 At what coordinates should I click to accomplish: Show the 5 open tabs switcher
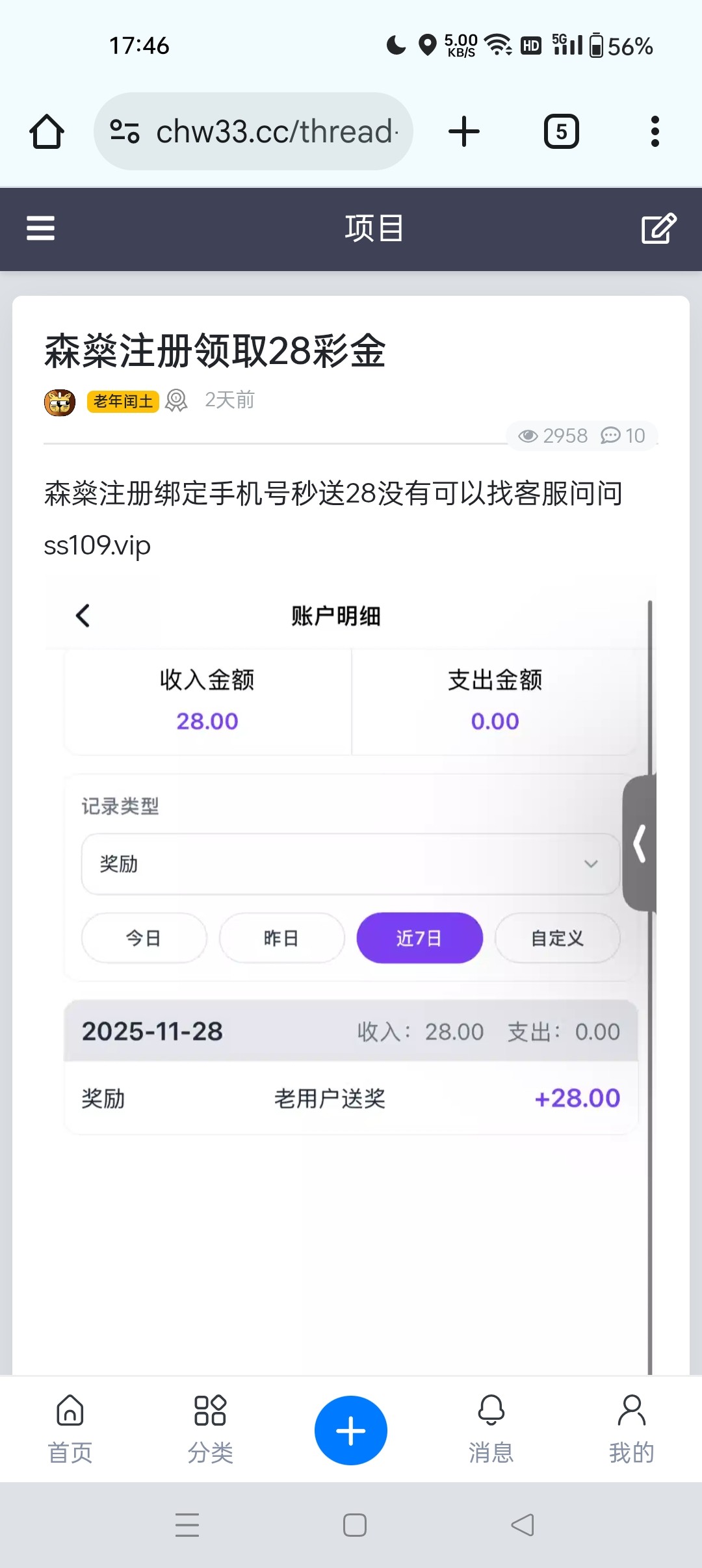(x=561, y=132)
